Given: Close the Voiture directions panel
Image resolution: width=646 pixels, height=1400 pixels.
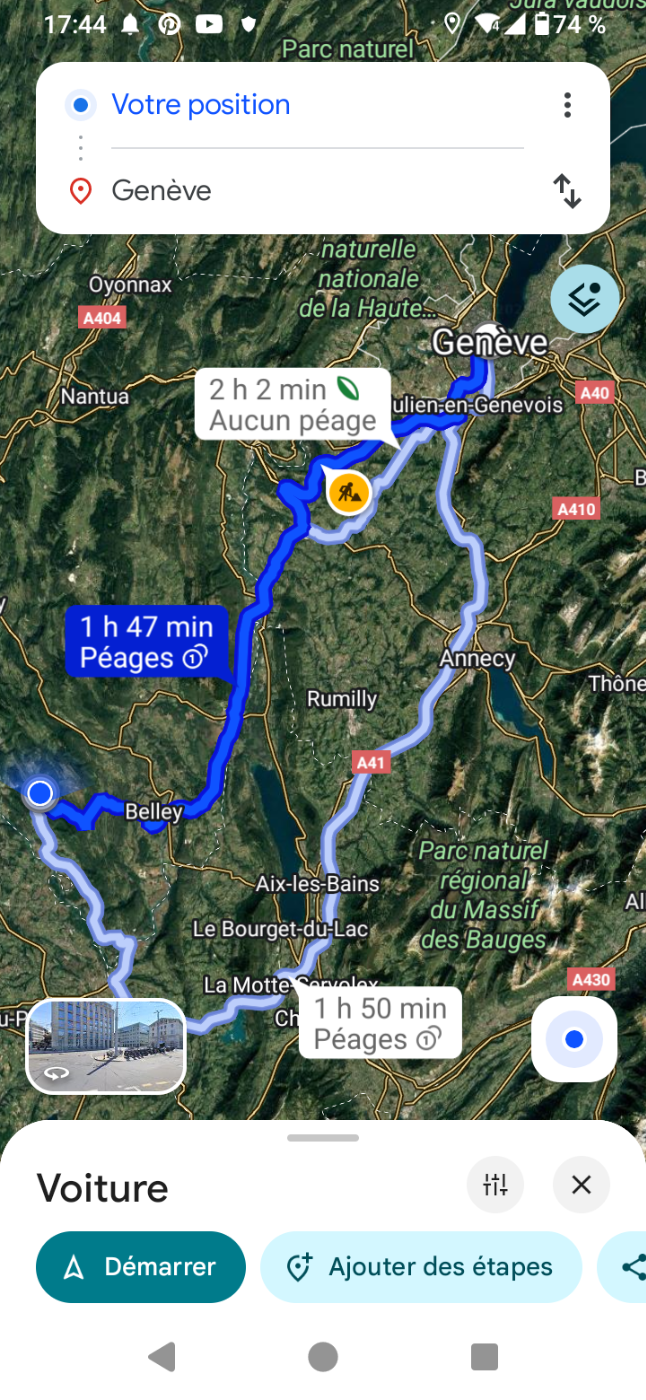Looking at the screenshot, I should pyautogui.click(x=581, y=1186).
